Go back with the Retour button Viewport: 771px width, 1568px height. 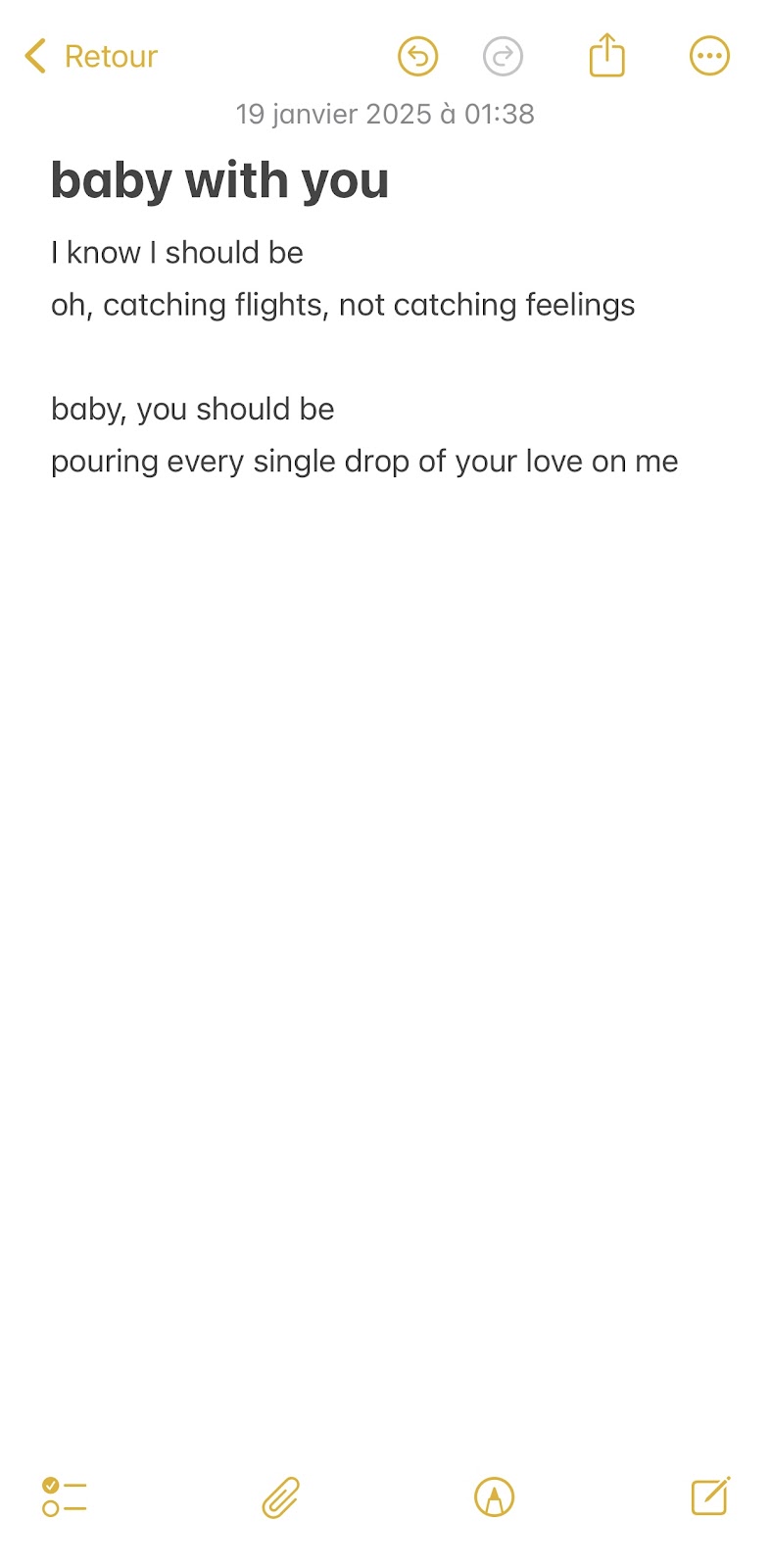[91, 56]
